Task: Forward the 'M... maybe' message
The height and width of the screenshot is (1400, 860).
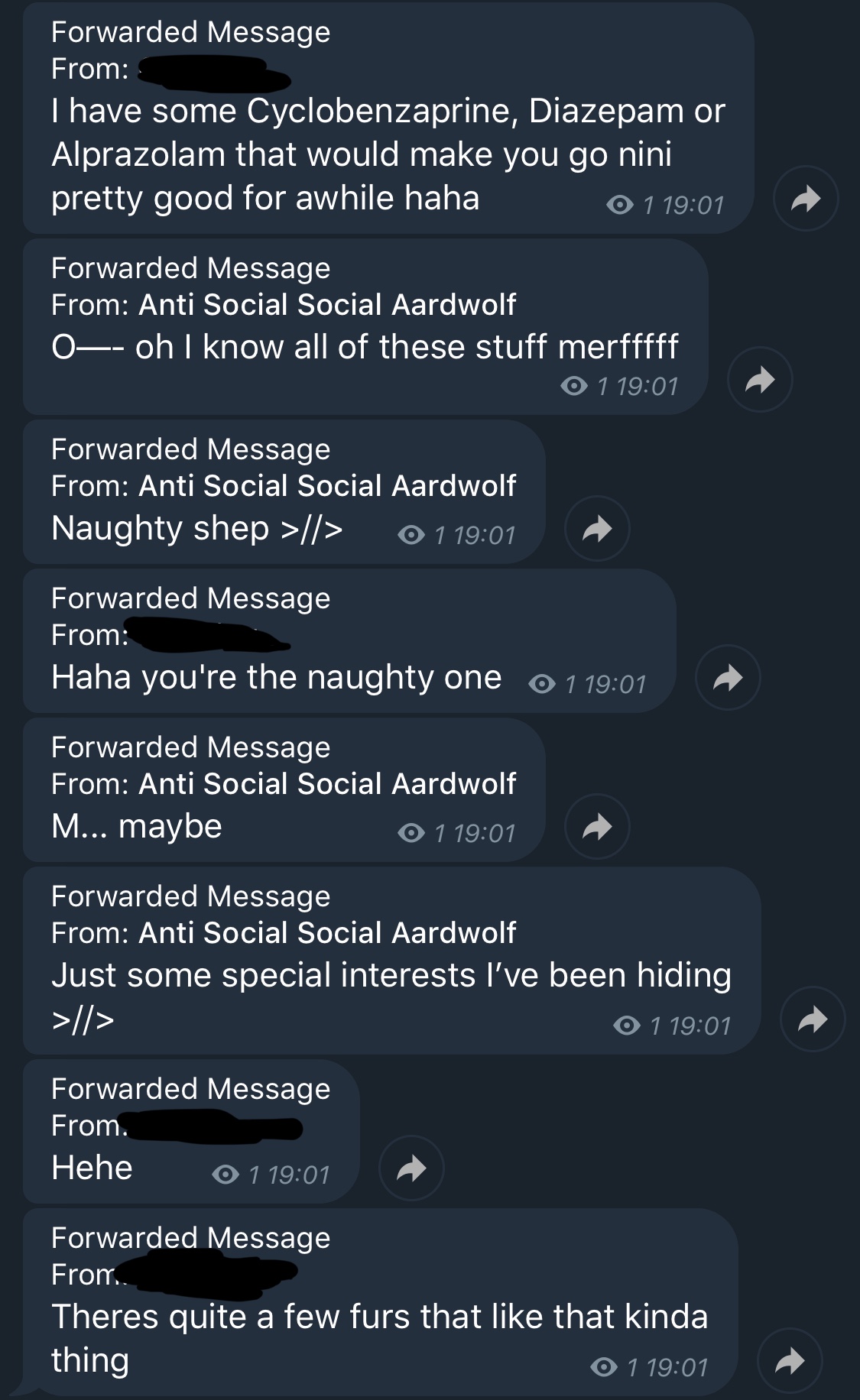Action: click(x=597, y=827)
